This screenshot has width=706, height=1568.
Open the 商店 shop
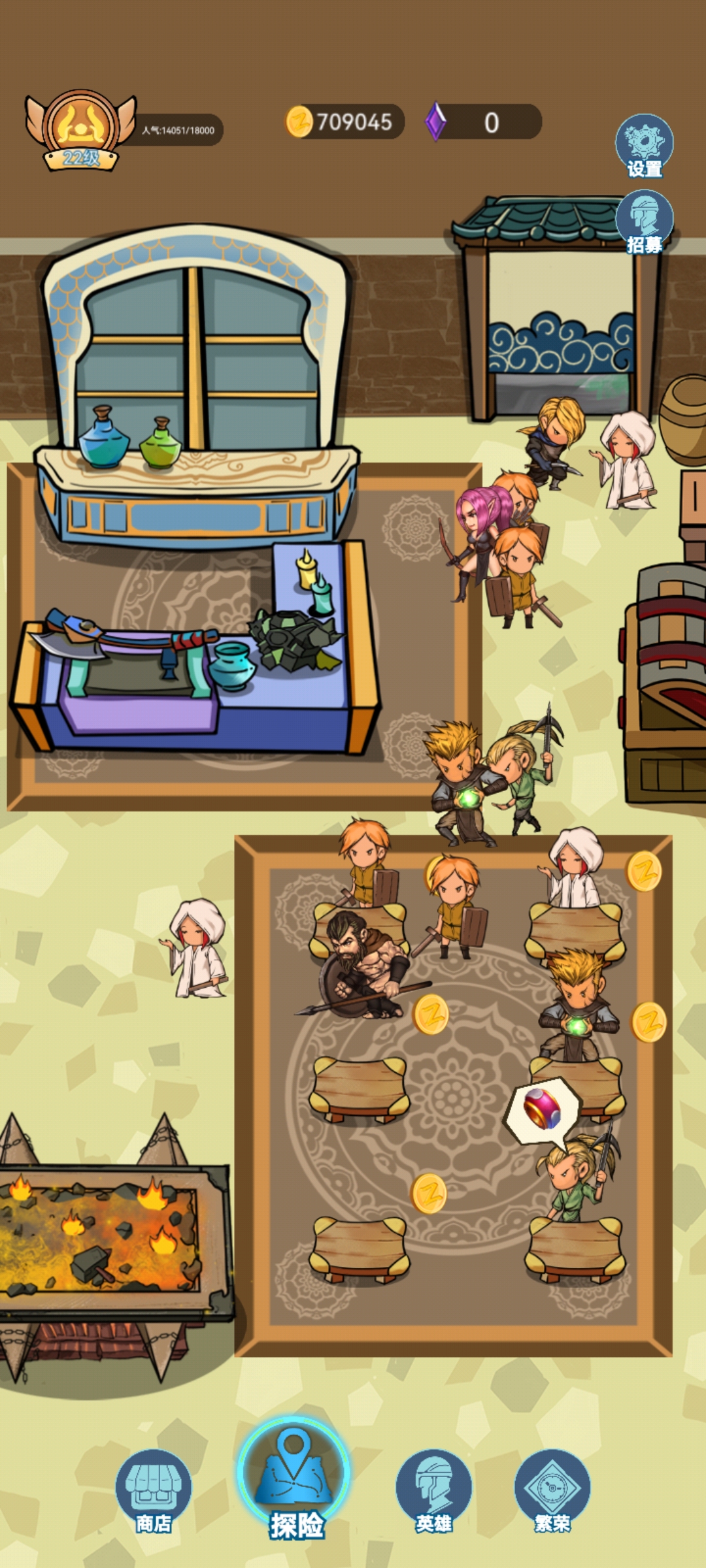coord(154,1491)
